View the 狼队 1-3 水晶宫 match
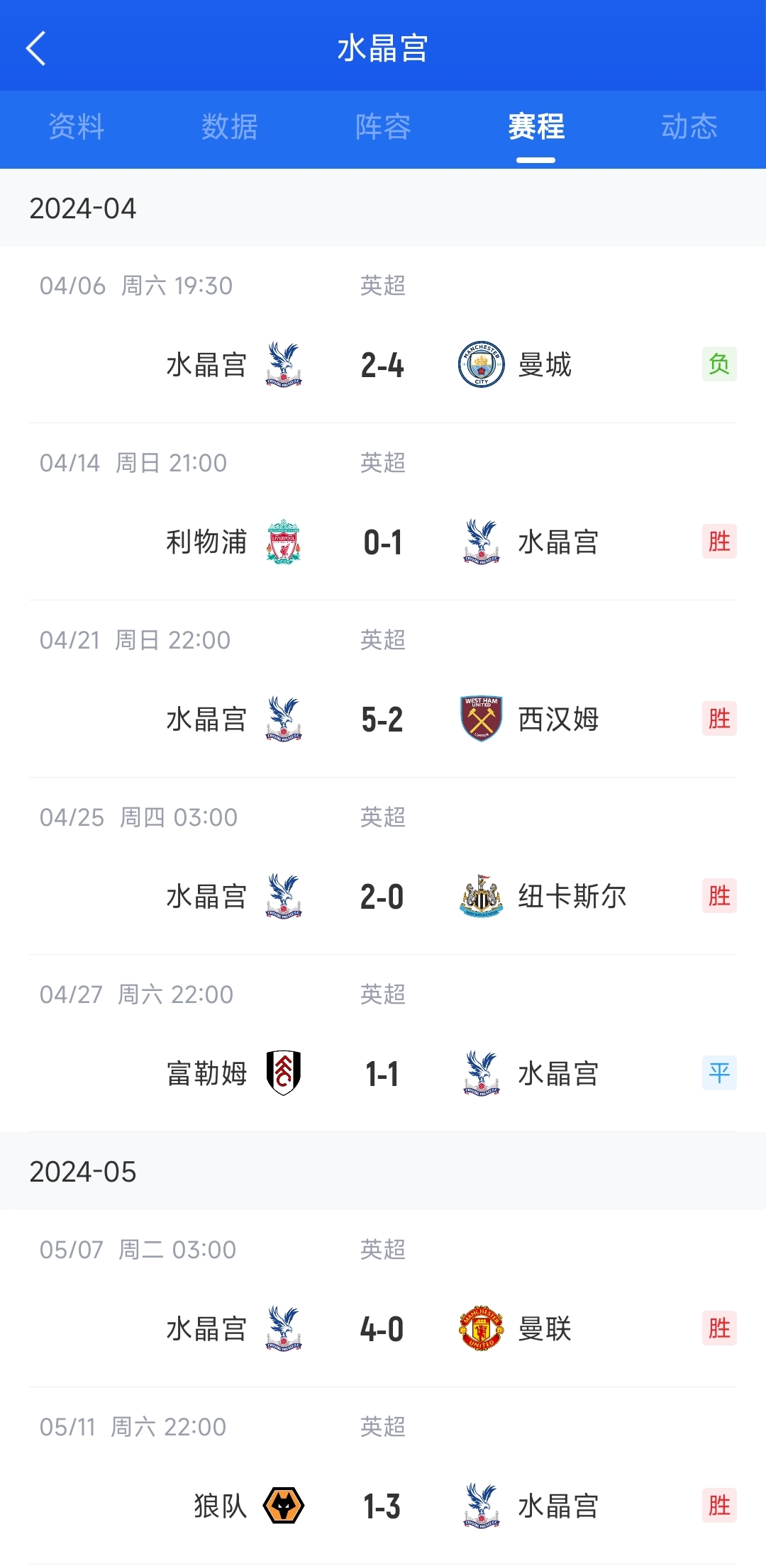Screen dimensions: 766x1568 point(383,1476)
